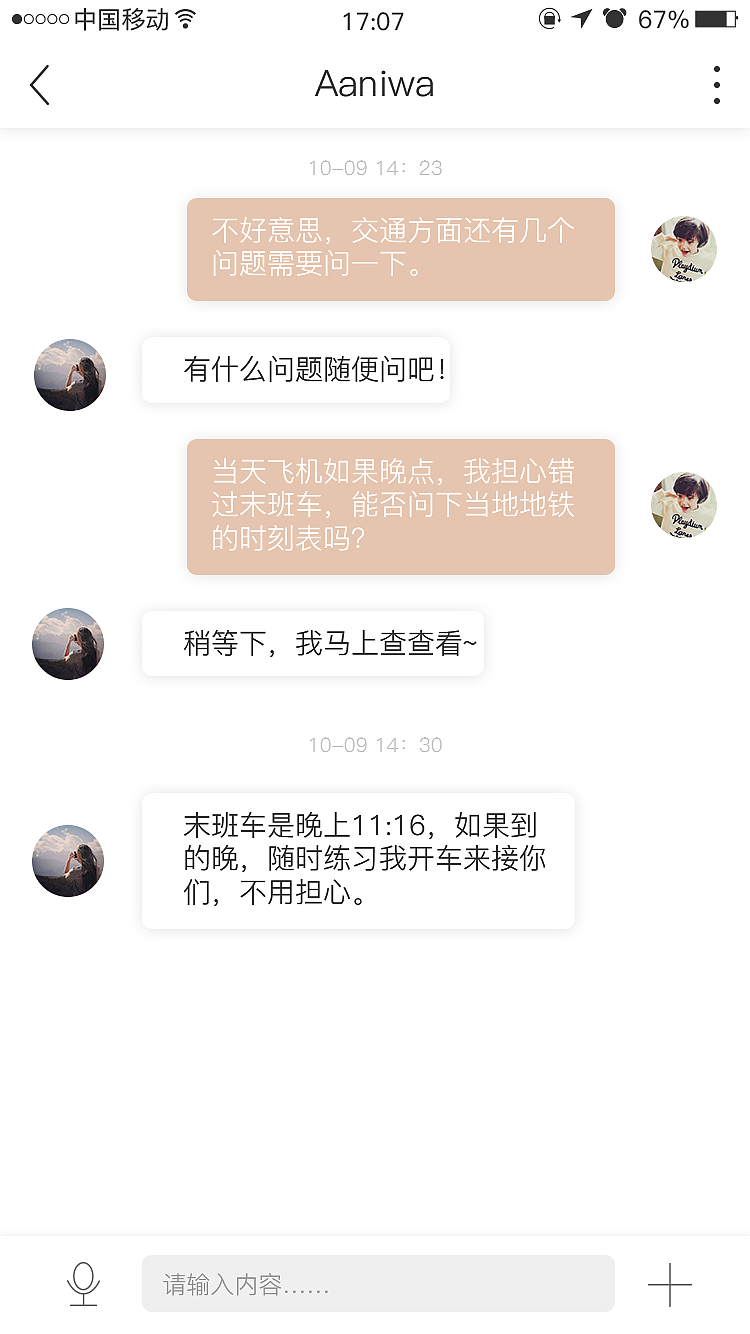This screenshot has height=1334, width=750.
Task: Open the three-dot overflow menu
Action: pos(716,85)
